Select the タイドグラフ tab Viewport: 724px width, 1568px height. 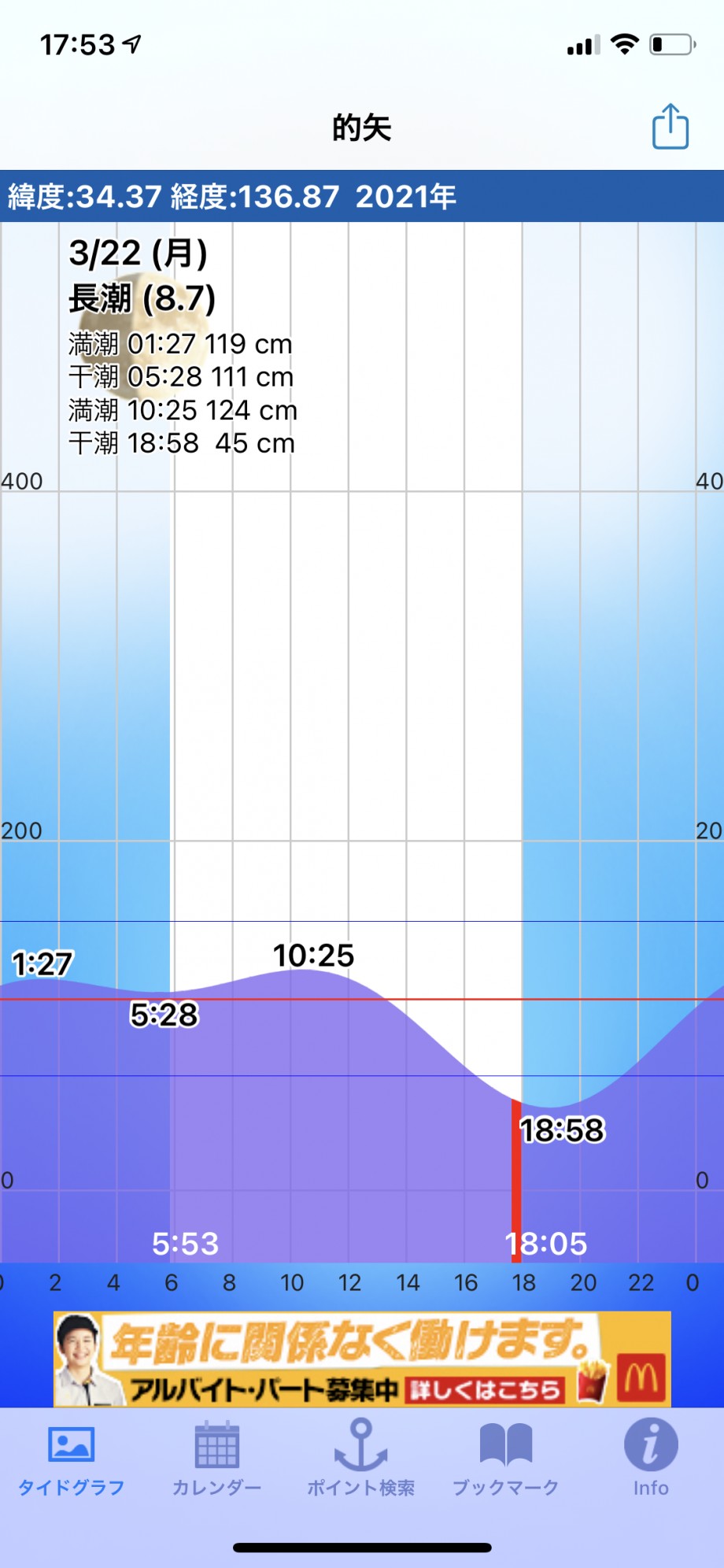72,1458
